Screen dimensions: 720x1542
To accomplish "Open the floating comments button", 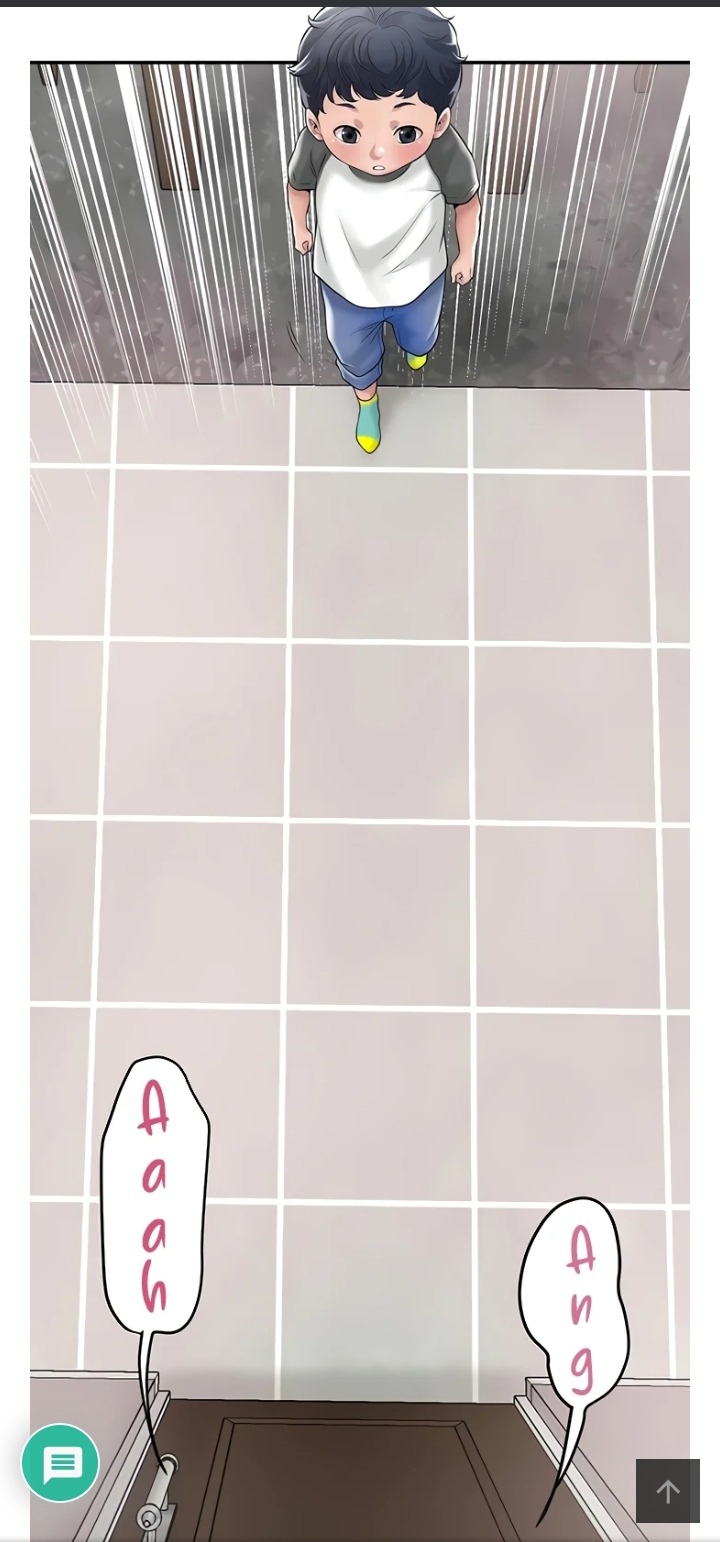I will 61,1462.
